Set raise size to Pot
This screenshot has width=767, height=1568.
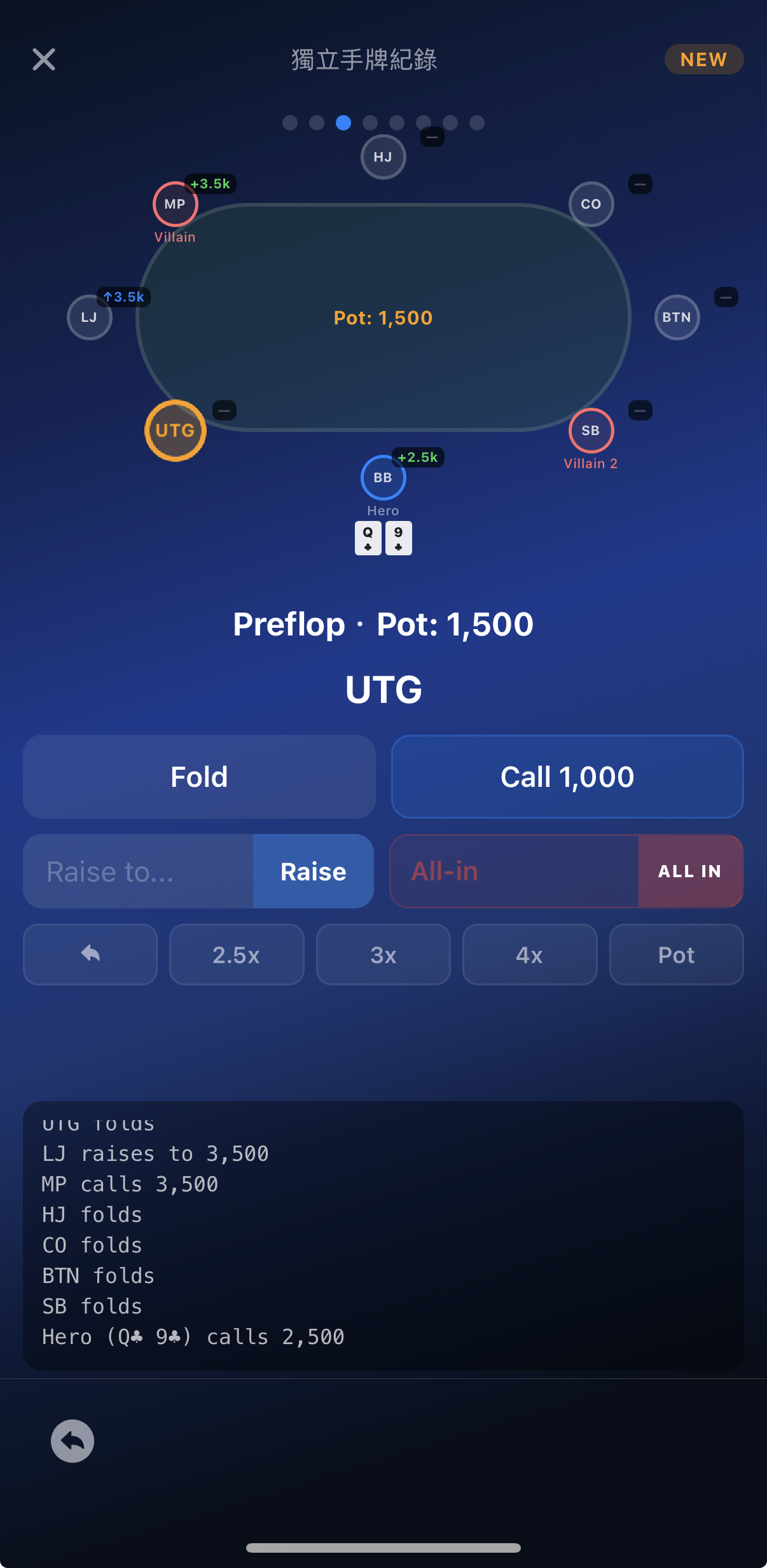[676, 955]
